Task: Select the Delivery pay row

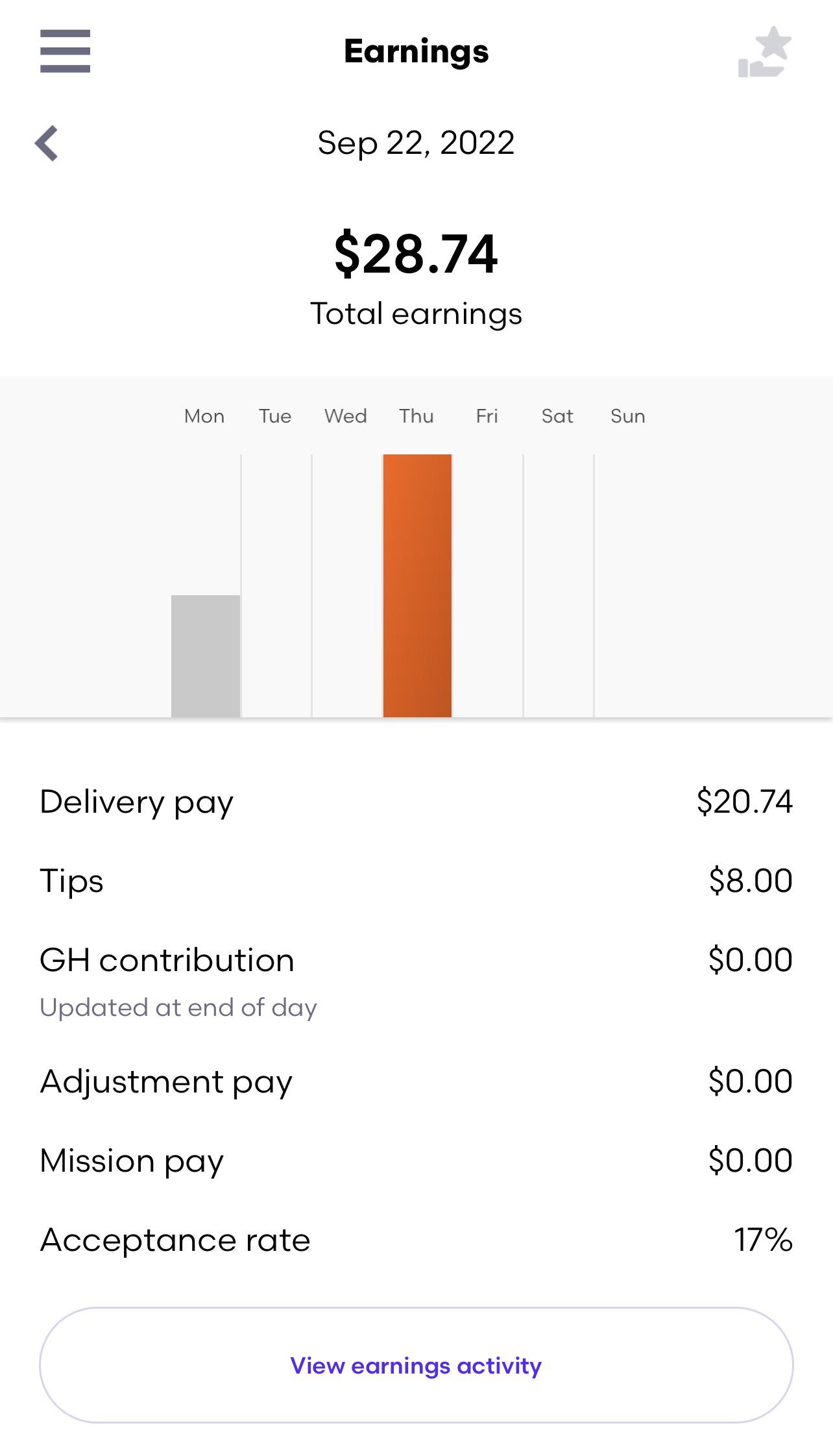Action: coord(416,801)
